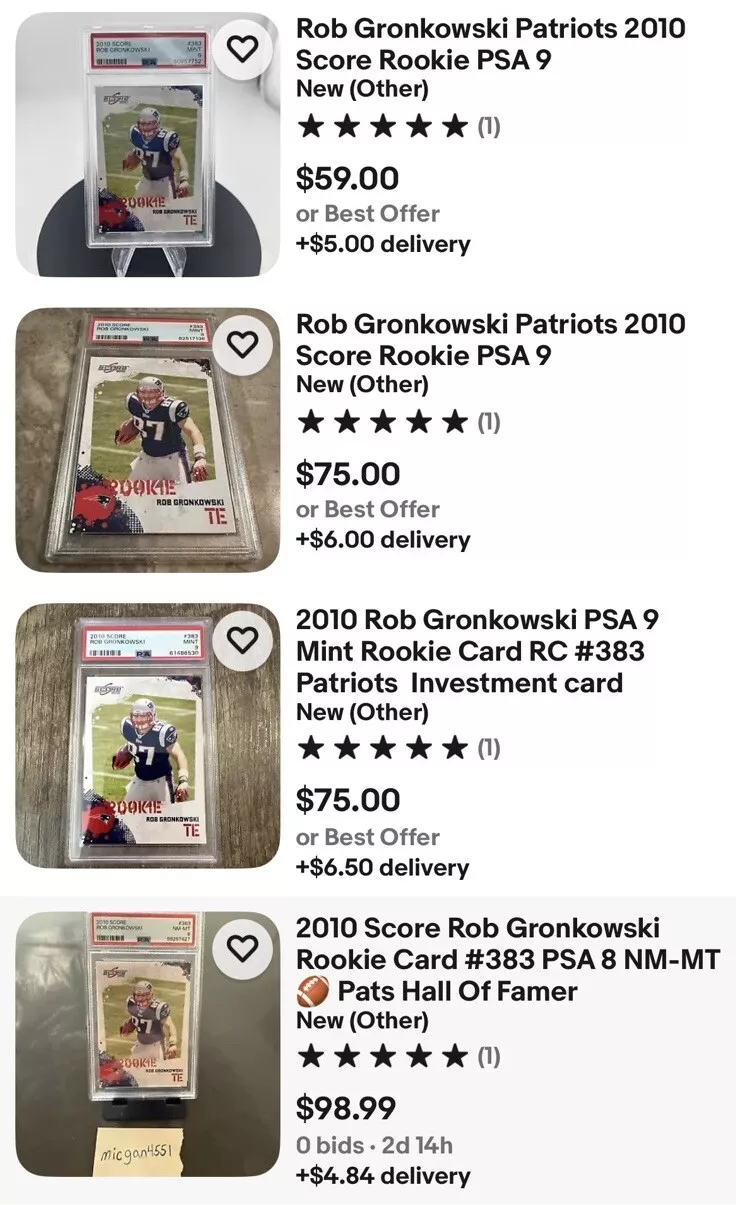Watch the PSA 8 NM-MT Pats Hall Of Famer listing

click(x=243, y=947)
